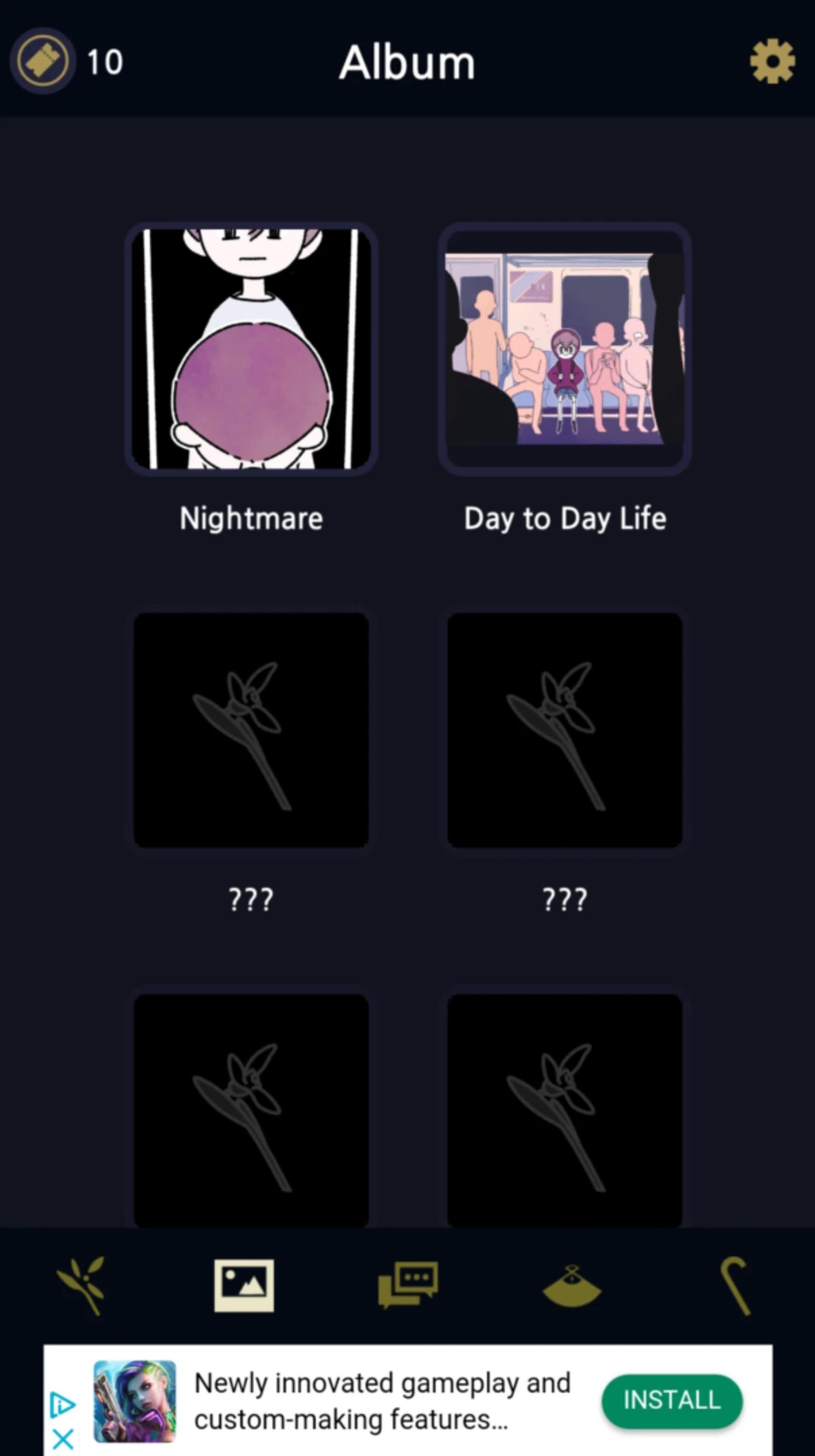The image size is (815, 1456).
Task: Dismiss the ad banner with X
Action: click(x=63, y=1438)
